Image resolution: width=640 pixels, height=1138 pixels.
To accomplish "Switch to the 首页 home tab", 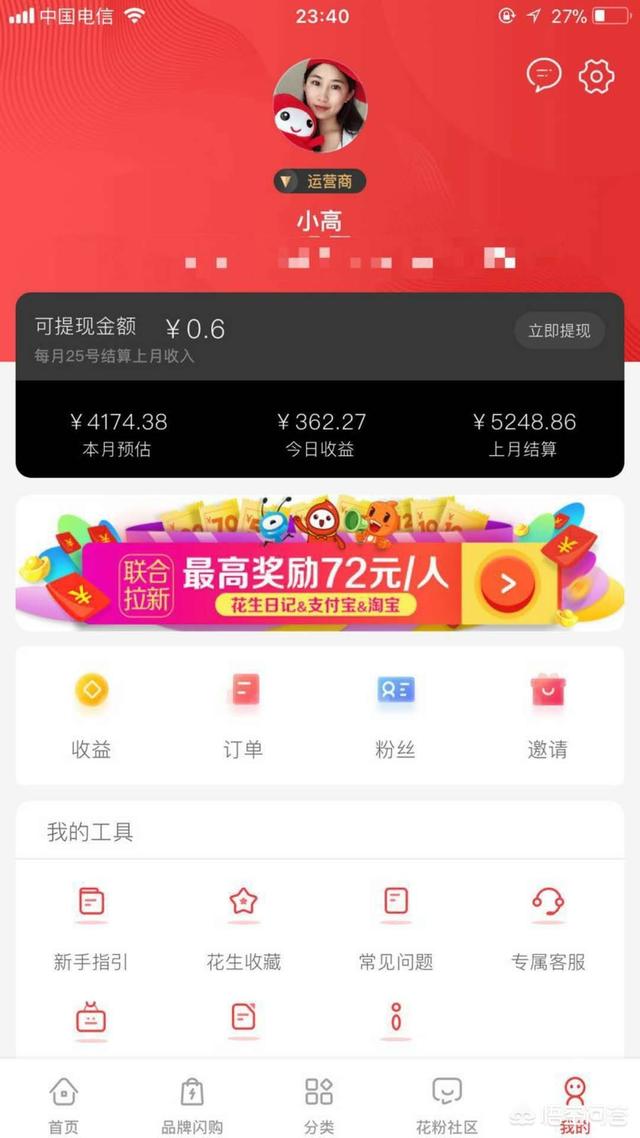I will [64, 1103].
